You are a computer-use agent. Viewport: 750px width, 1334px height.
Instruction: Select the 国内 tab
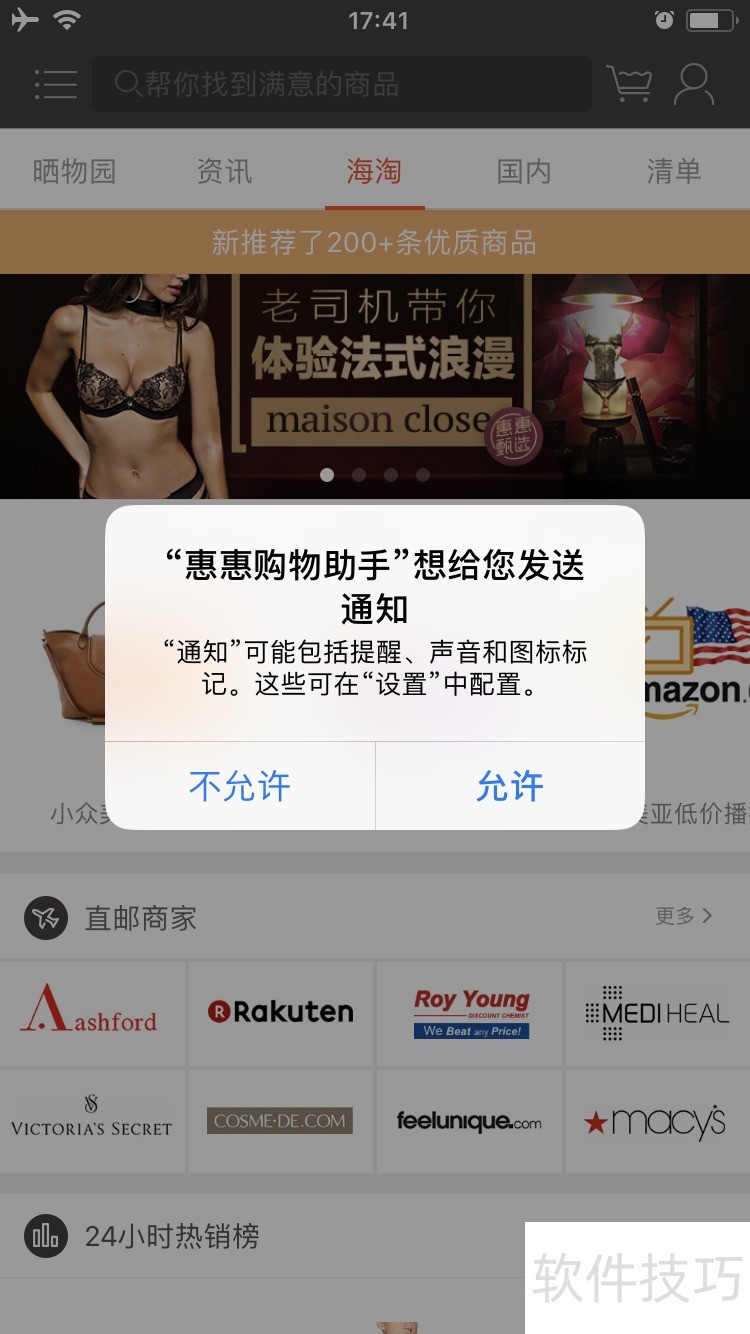pos(524,171)
